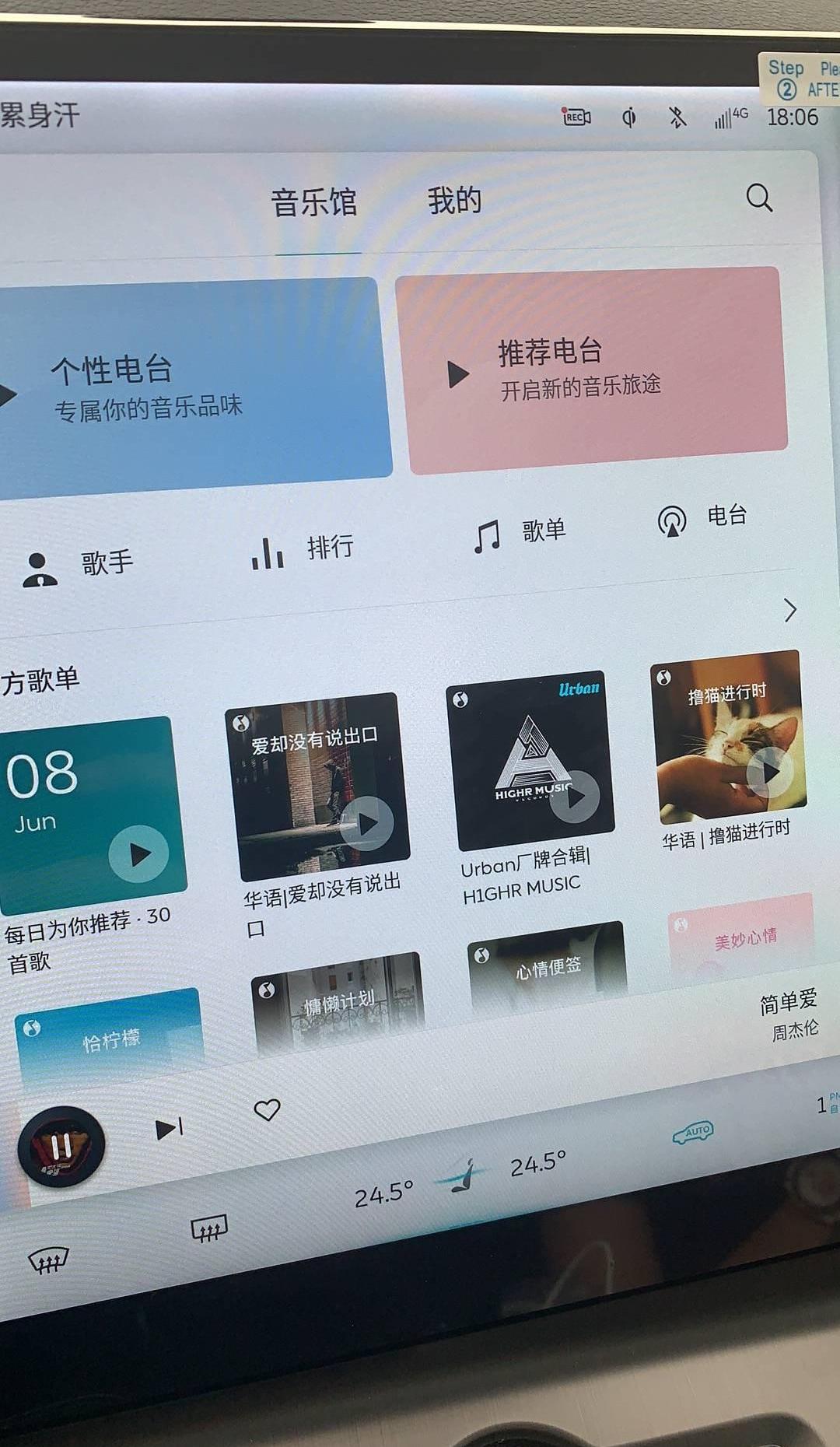Select the 音乐馆 tab

pyautogui.click(x=314, y=204)
